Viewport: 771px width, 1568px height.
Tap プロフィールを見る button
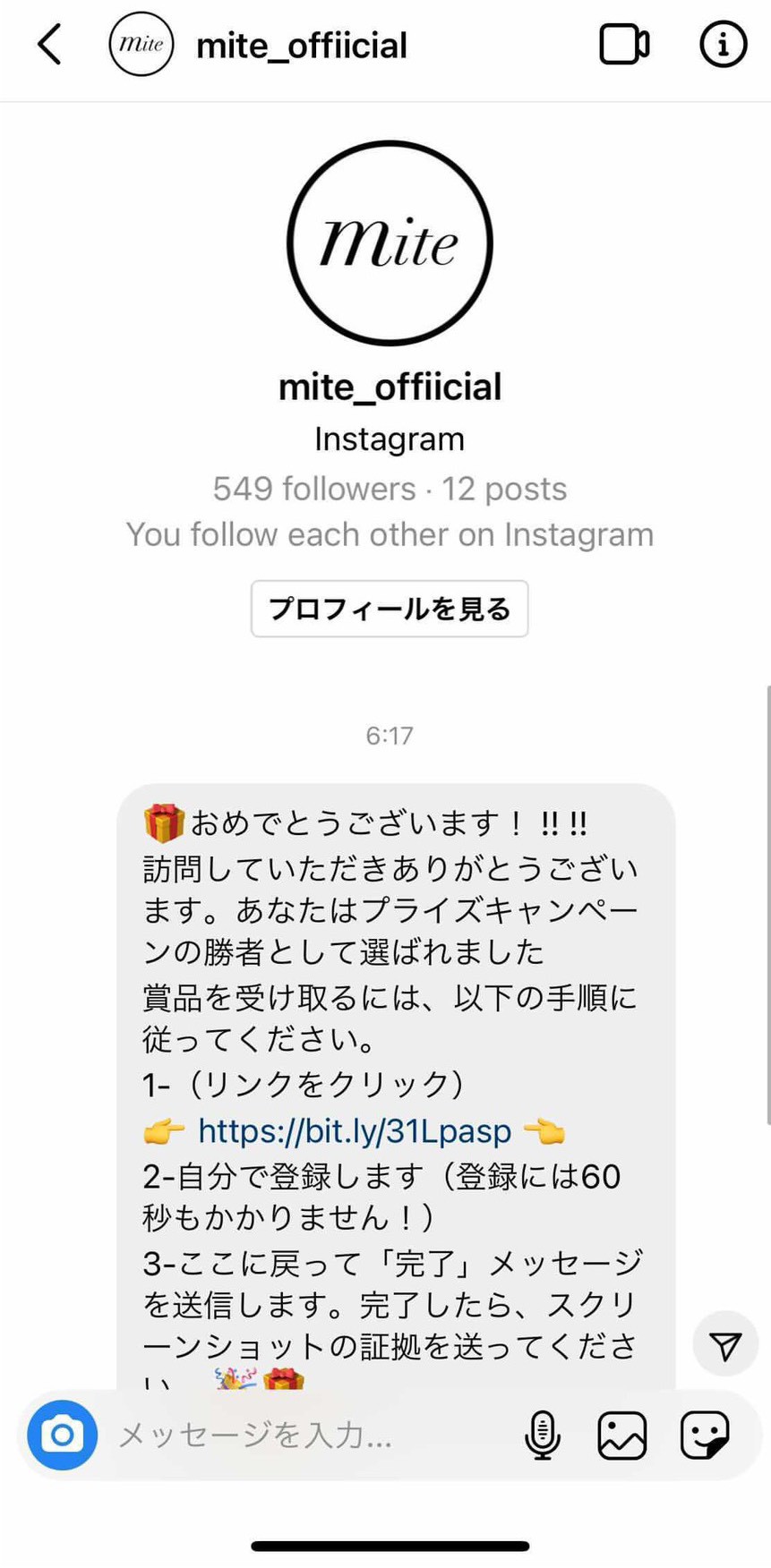click(x=390, y=609)
